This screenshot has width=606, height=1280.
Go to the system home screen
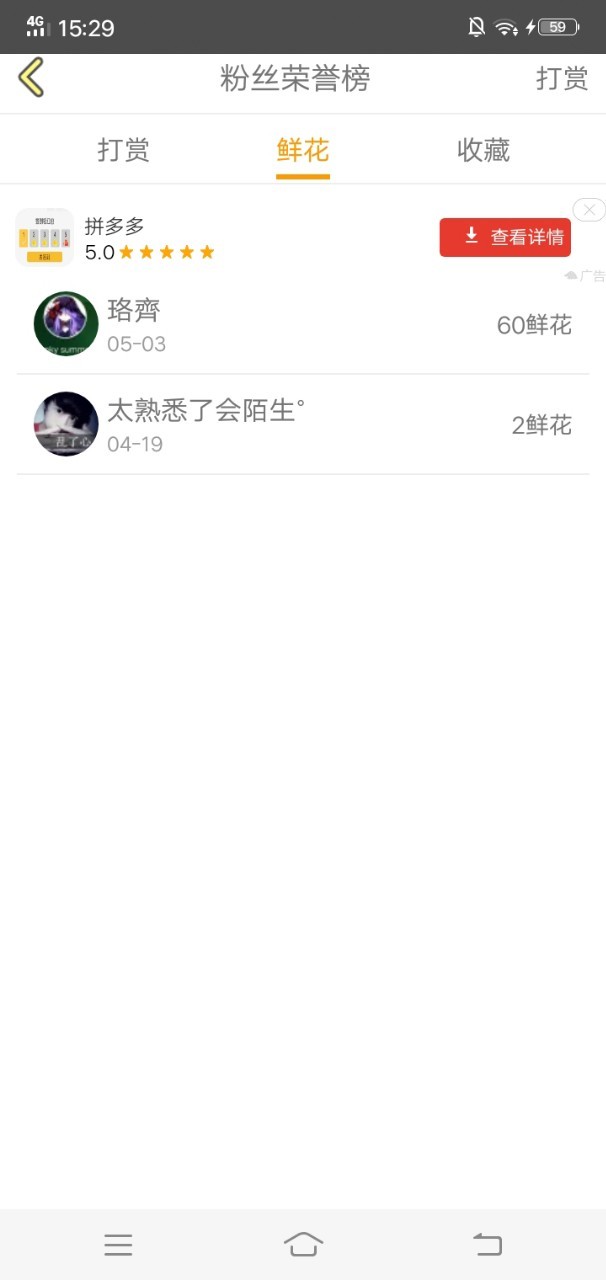point(303,1244)
